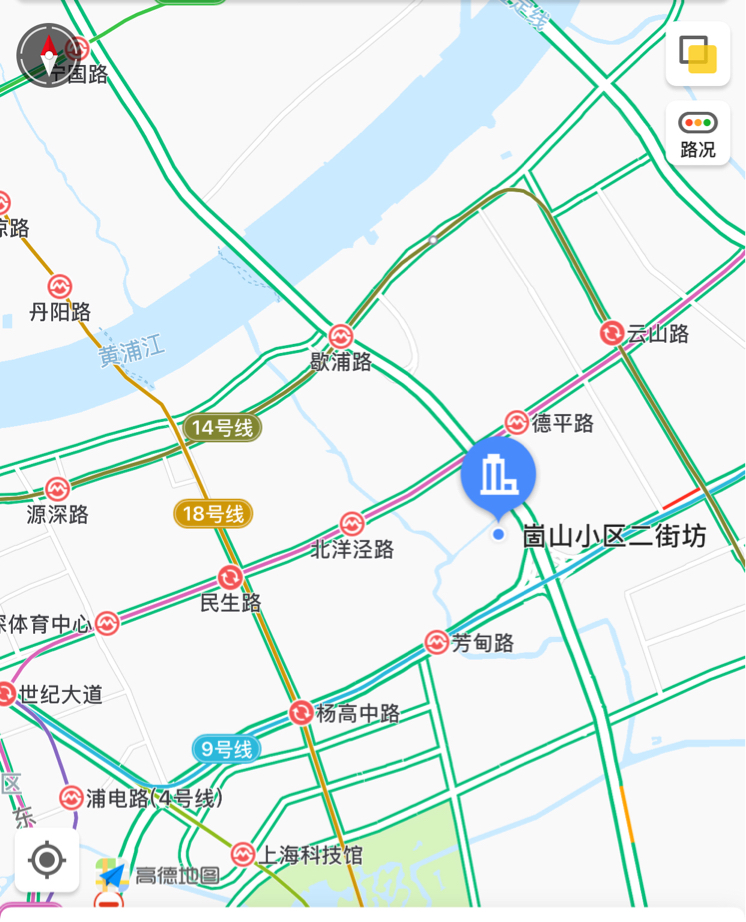Screen dimensions: 746x922
Task: Toggle the 路况 traffic conditions button
Action: point(697,134)
